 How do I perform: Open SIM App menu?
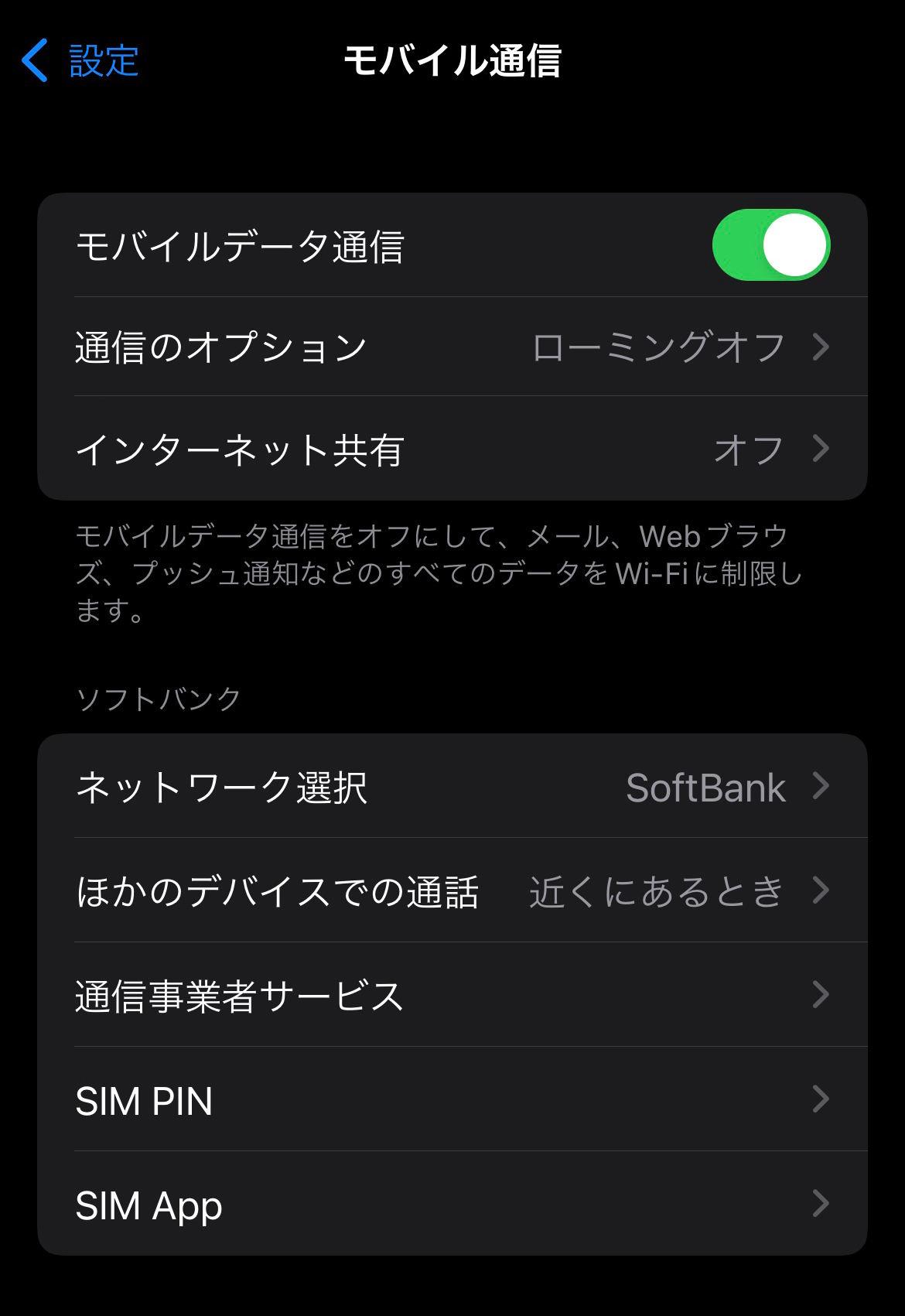coord(452,1205)
